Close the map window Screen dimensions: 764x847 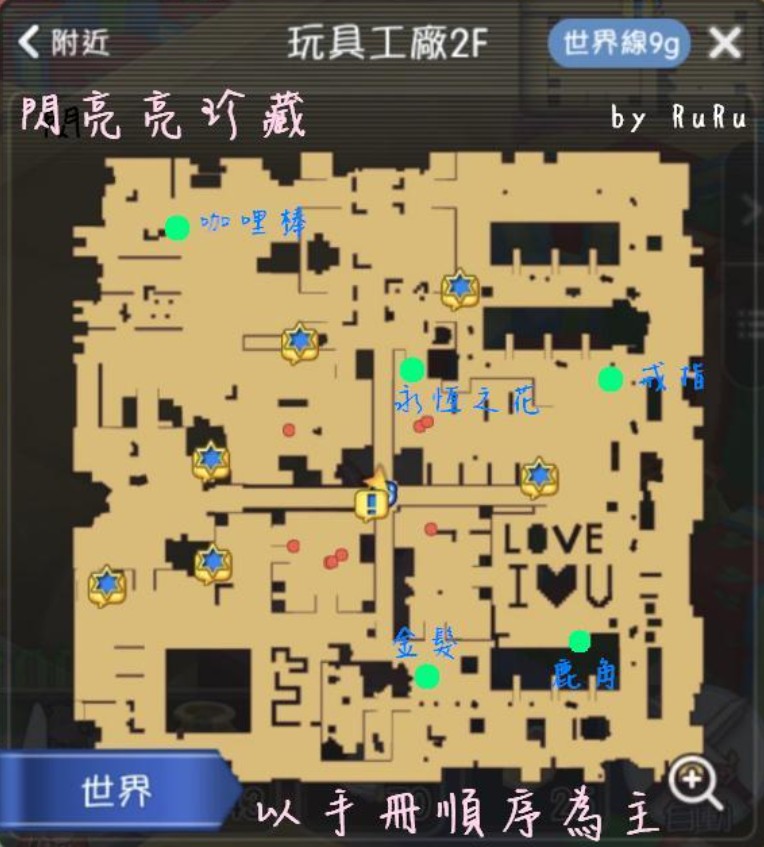point(724,43)
